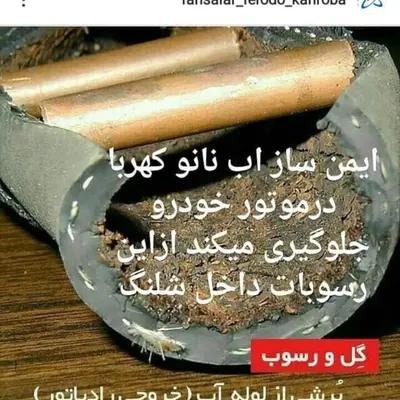Open the post's three-dot overflow menu

pos(24,4)
